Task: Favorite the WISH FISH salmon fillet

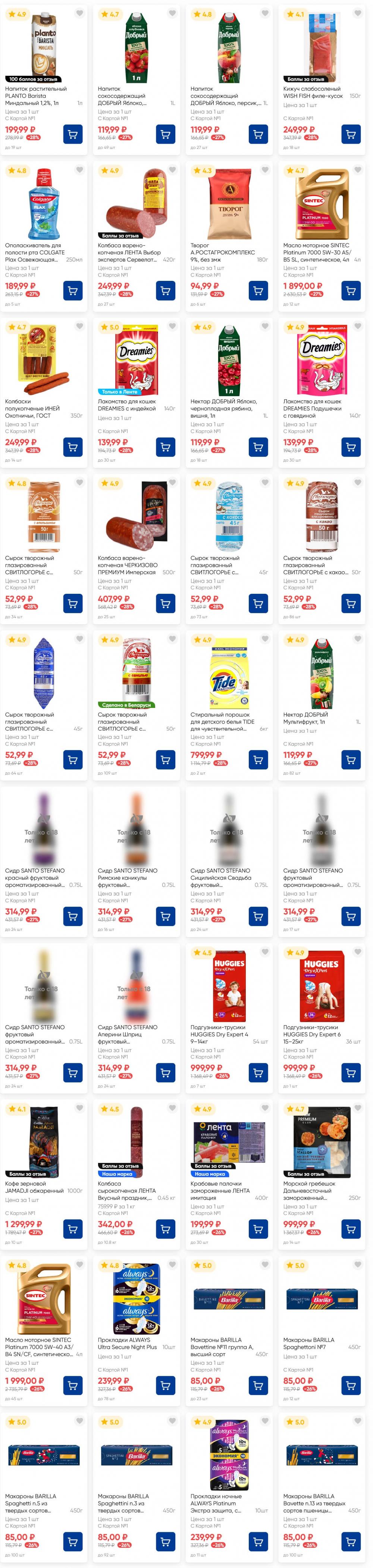Action: (x=358, y=13)
